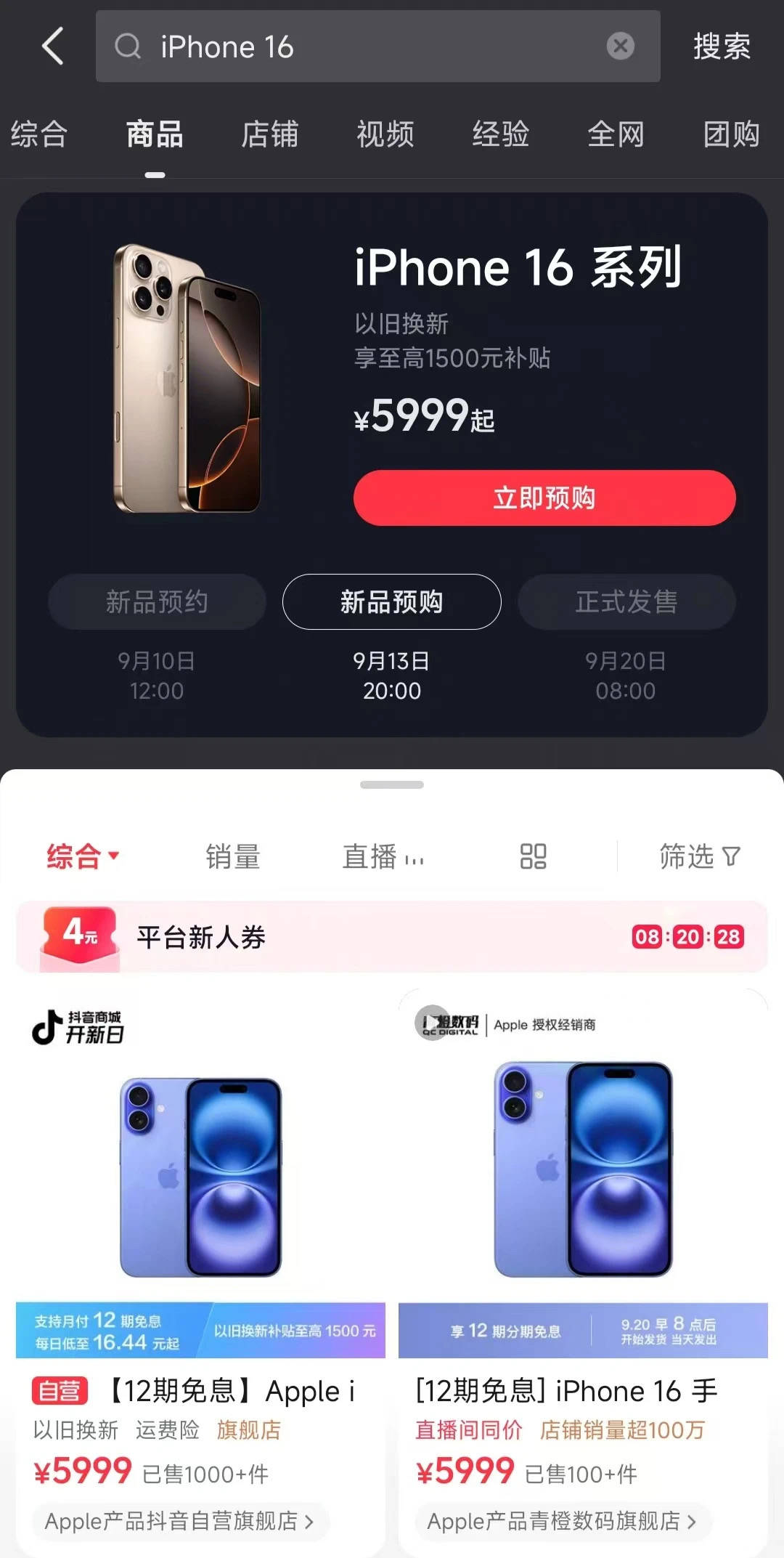The height and width of the screenshot is (1558, 784).
Task: Open Apple产品青橙数码旗舰店 store link
Action: point(560,1521)
